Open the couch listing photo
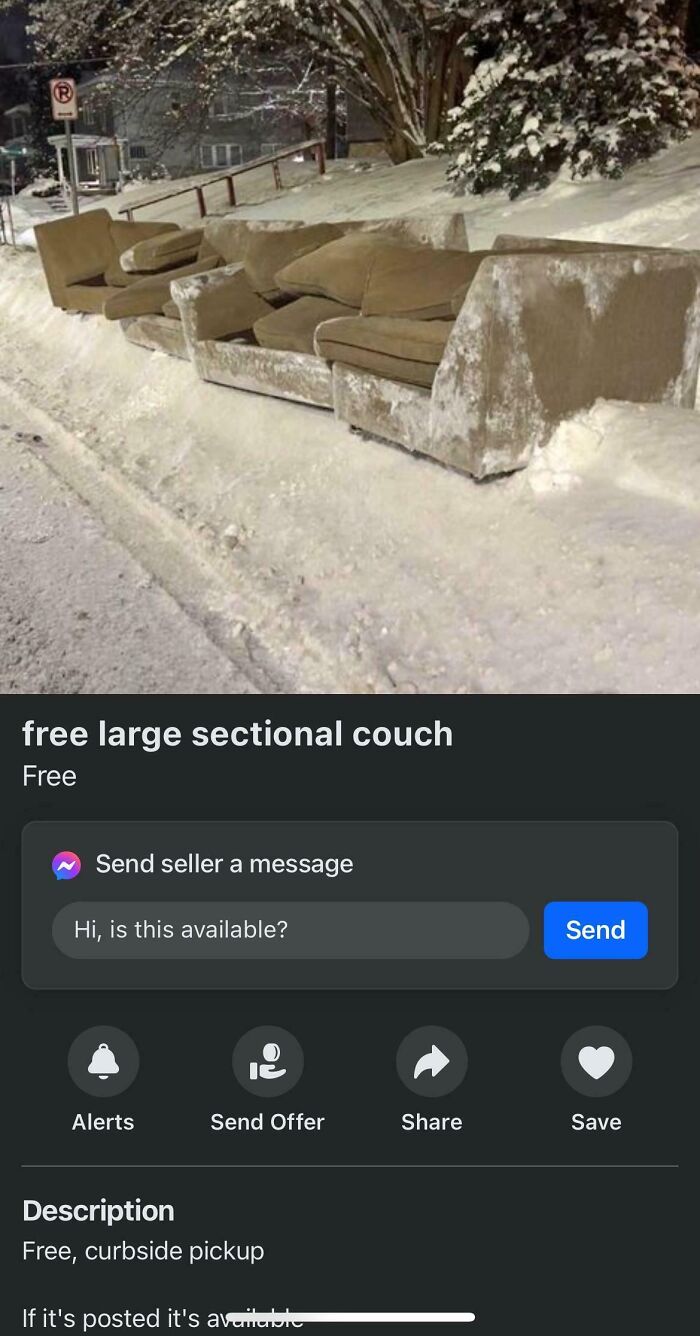Image resolution: width=700 pixels, height=1336 pixels. (350, 345)
